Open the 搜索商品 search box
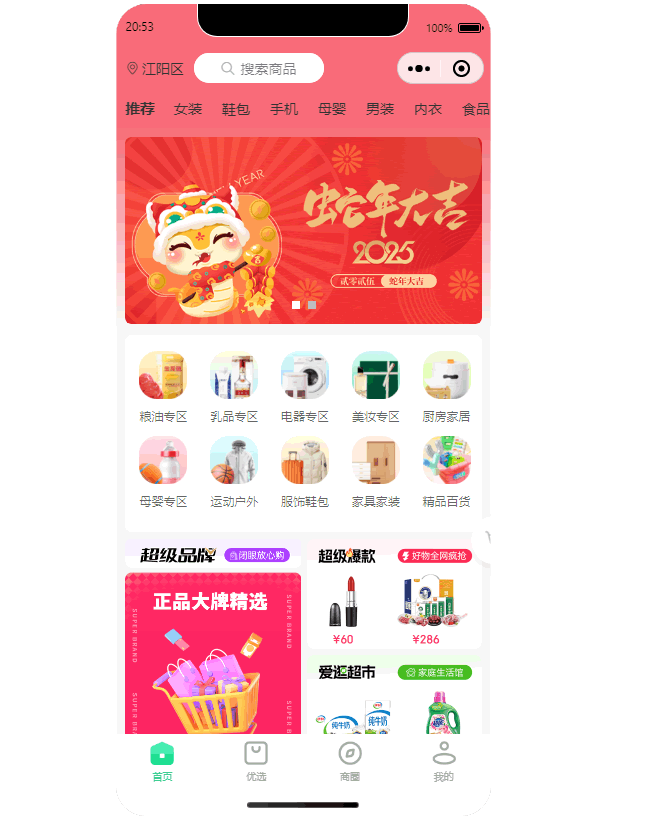 tap(259, 68)
